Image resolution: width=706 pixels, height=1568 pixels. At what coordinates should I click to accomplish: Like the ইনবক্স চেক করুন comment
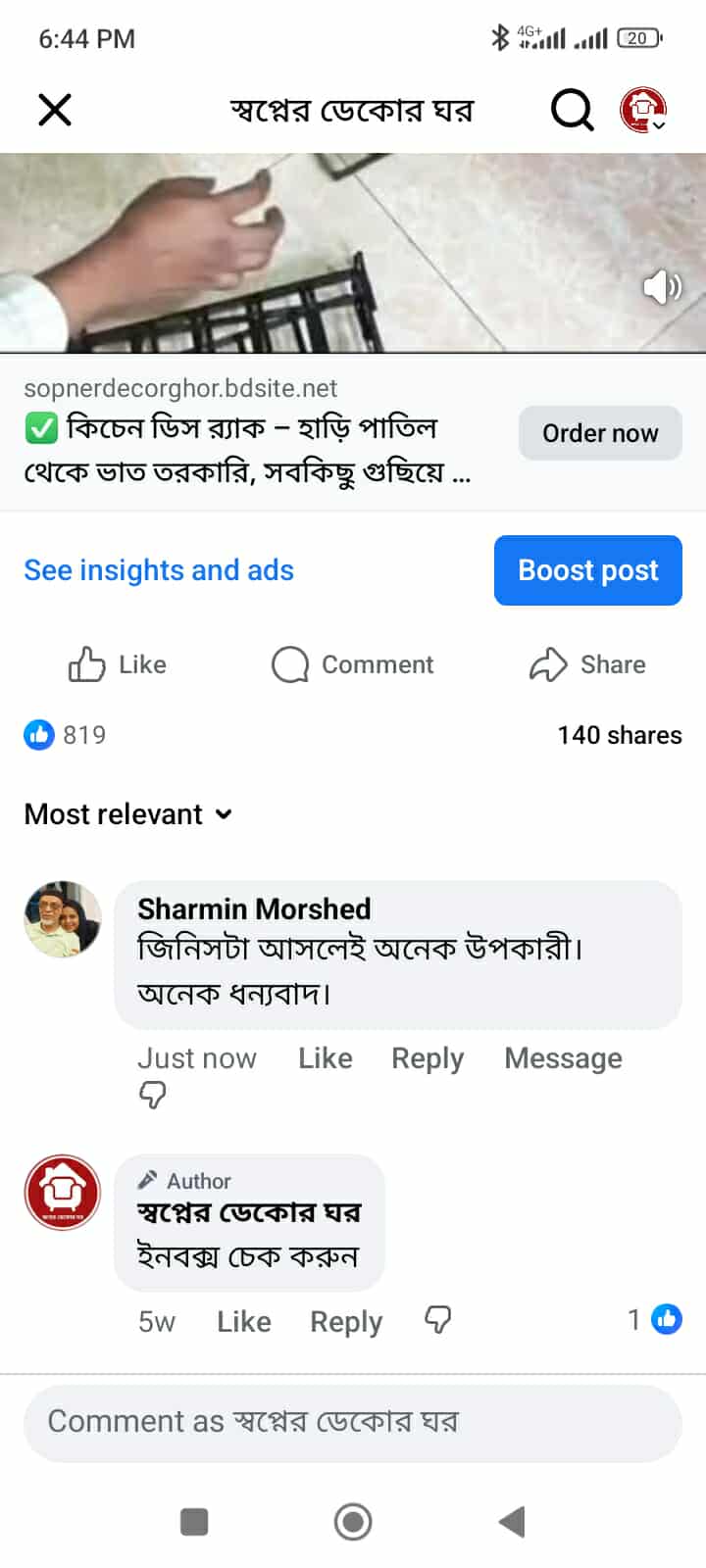243,1322
